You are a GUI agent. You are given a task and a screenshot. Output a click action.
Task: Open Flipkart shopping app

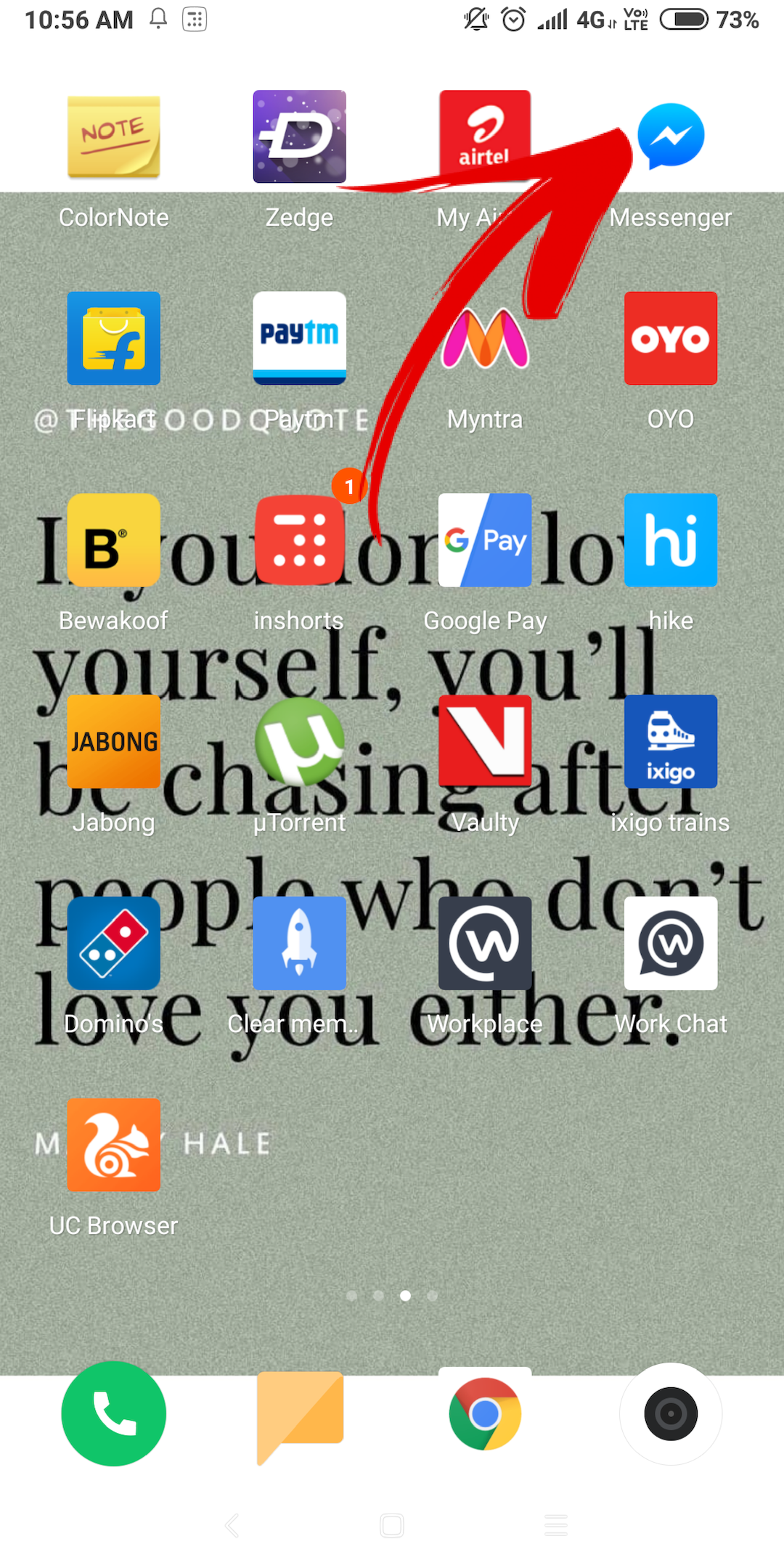(x=113, y=338)
